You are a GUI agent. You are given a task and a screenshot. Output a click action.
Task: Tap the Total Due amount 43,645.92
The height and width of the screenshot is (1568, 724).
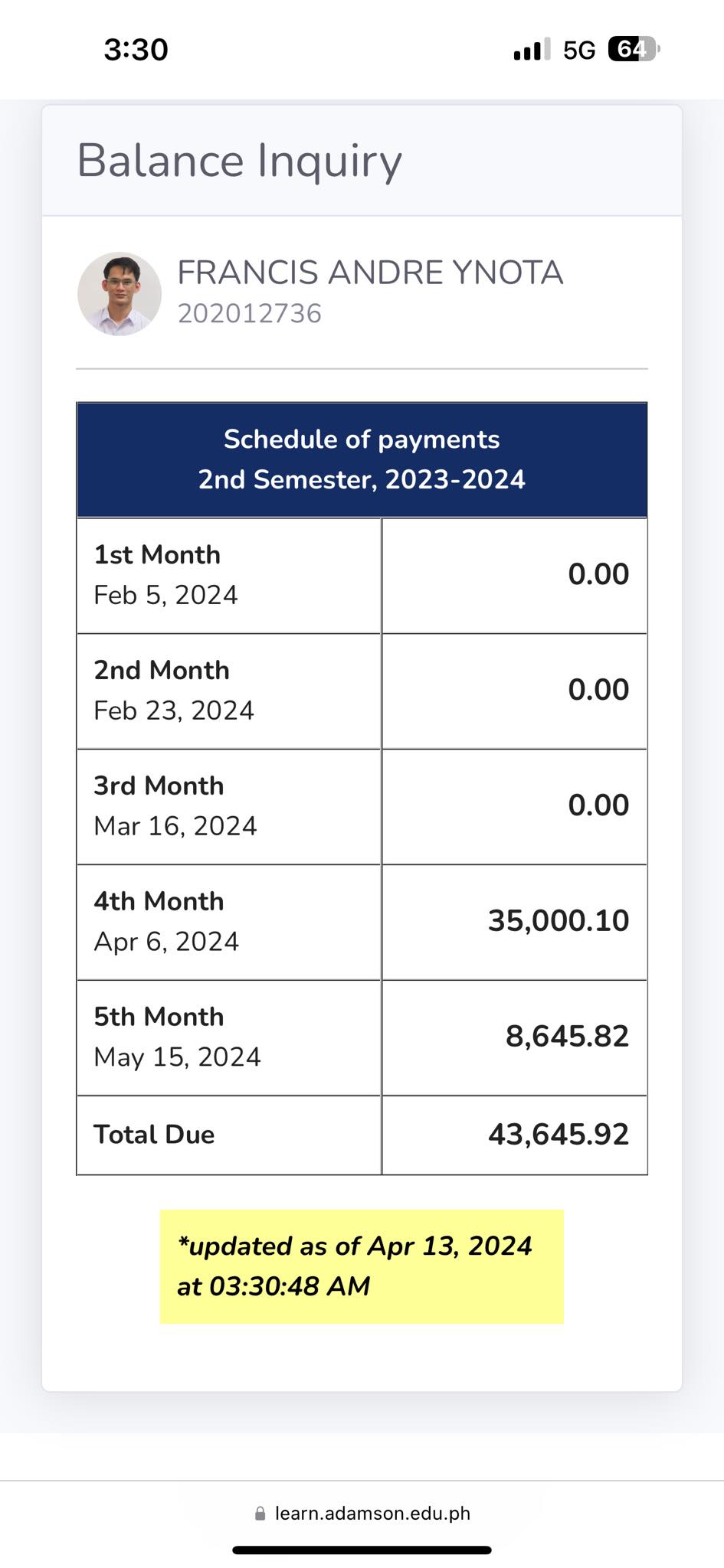[x=558, y=1134]
